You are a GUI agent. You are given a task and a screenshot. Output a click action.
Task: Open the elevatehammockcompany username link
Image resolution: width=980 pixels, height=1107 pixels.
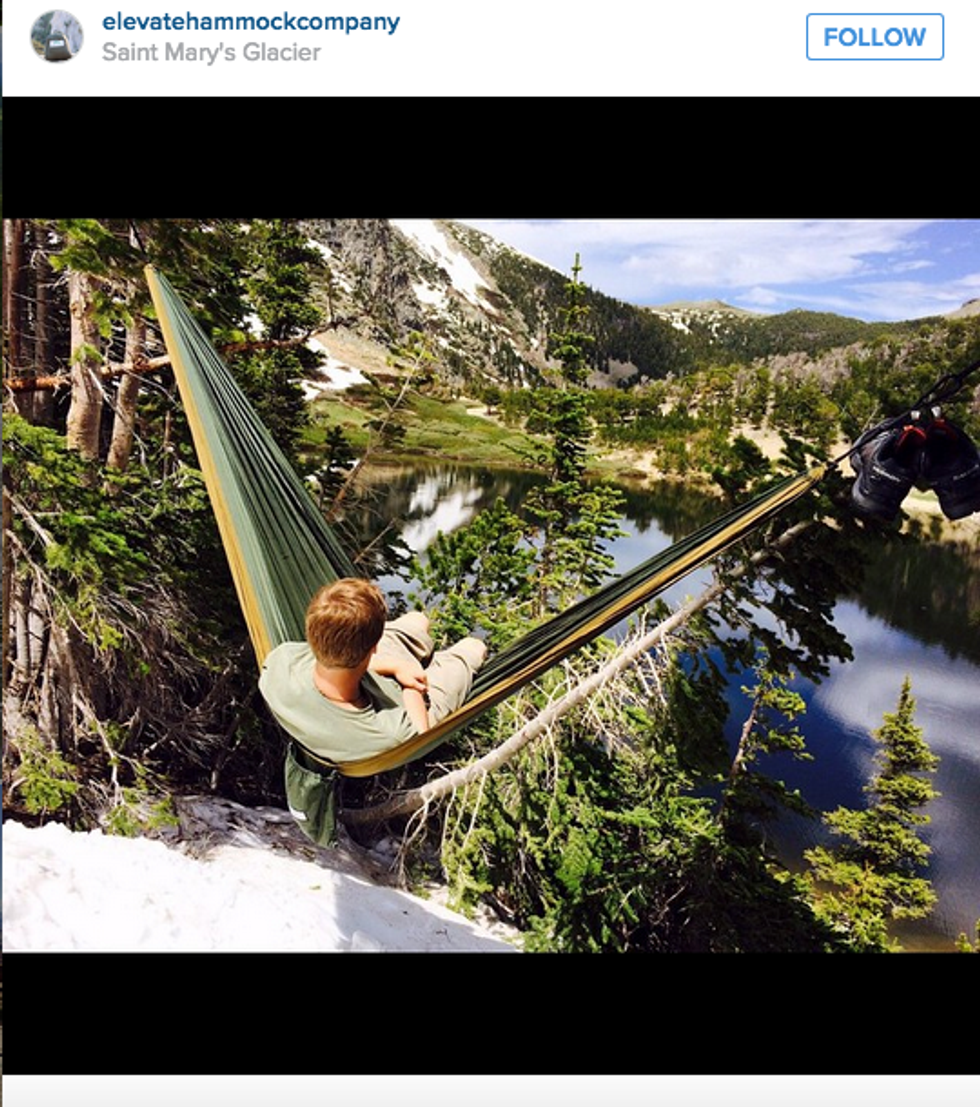(x=250, y=22)
